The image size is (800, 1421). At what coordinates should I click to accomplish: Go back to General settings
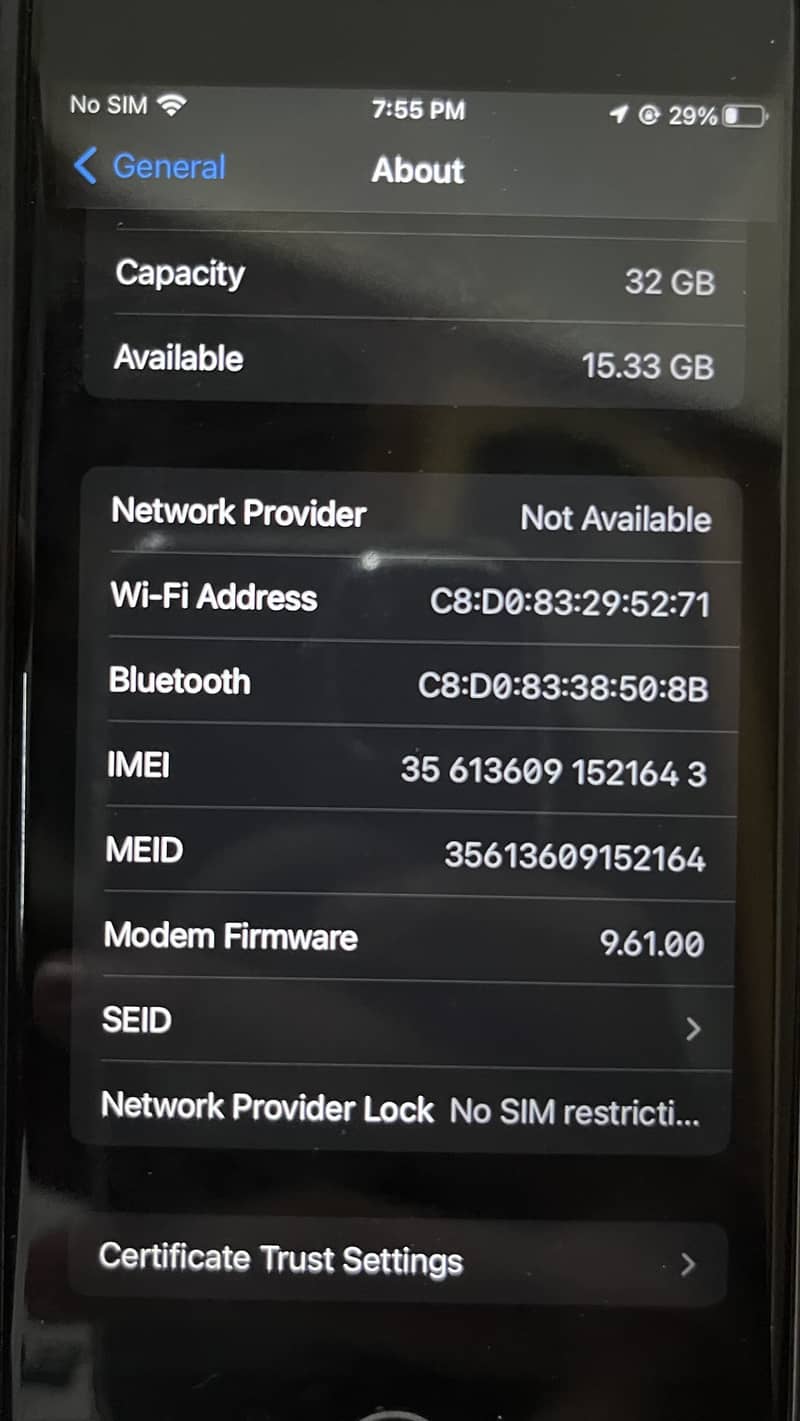[151, 167]
